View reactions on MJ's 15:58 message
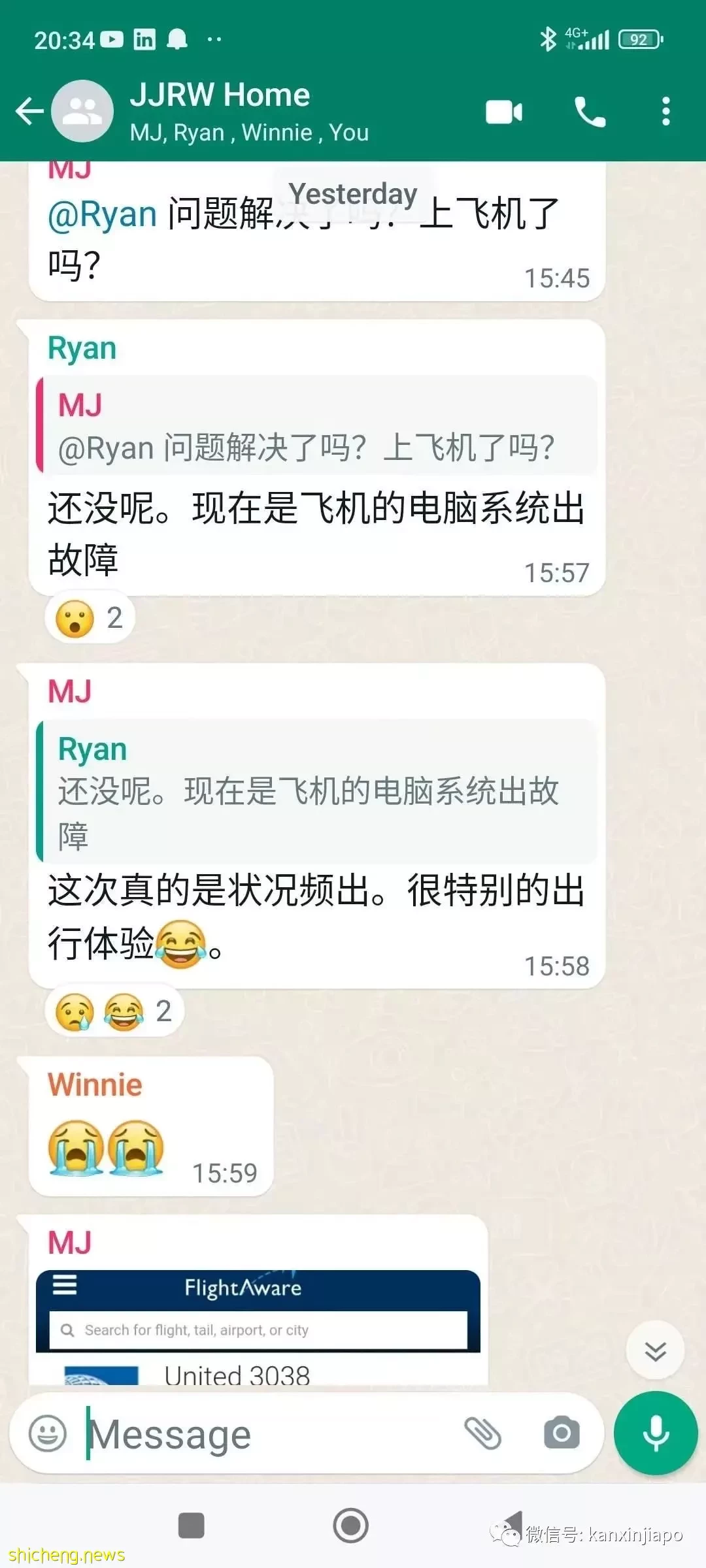 (114, 1011)
